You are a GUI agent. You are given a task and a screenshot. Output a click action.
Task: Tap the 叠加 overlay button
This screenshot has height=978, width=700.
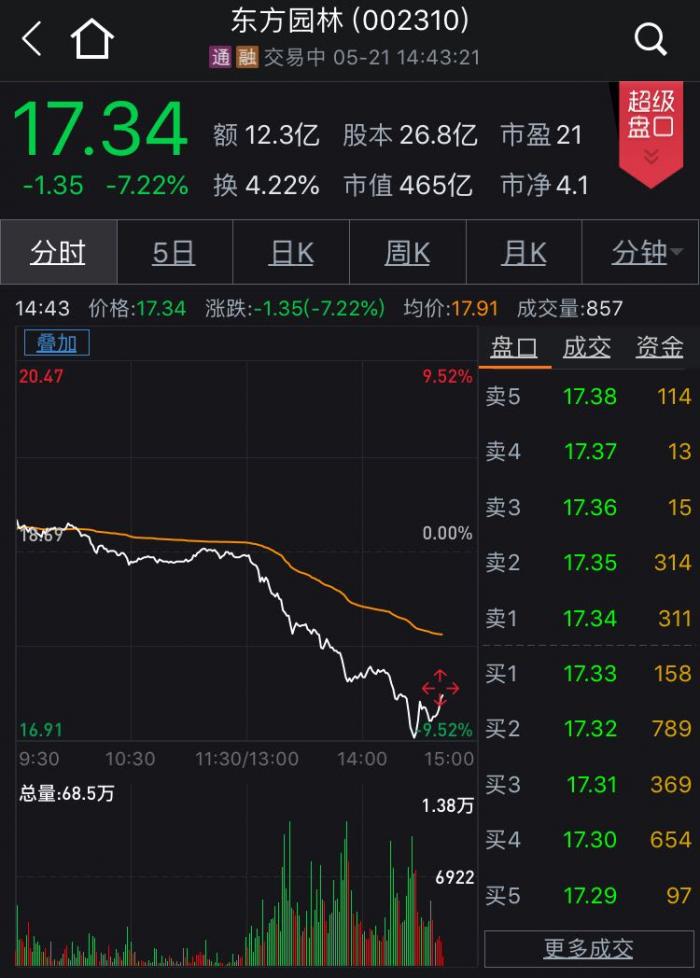click(57, 343)
